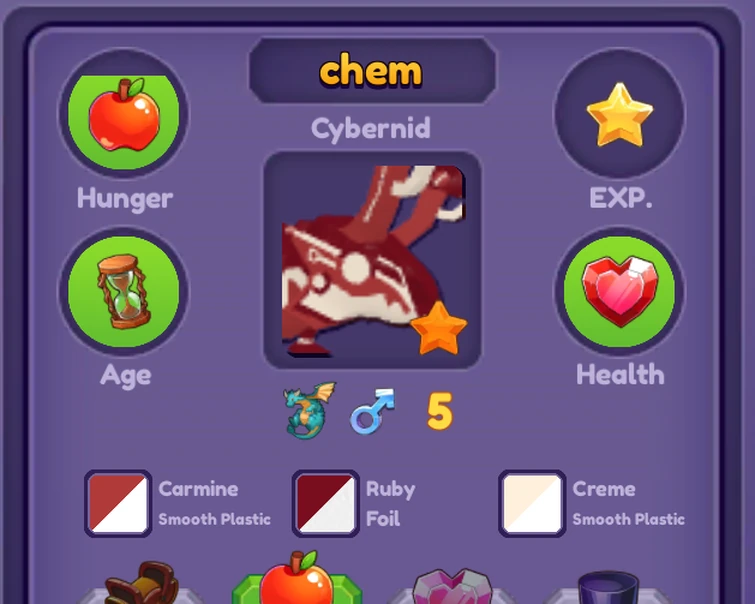Tap the red apple feed button
The width and height of the screenshot is (755, 604).
296,582
